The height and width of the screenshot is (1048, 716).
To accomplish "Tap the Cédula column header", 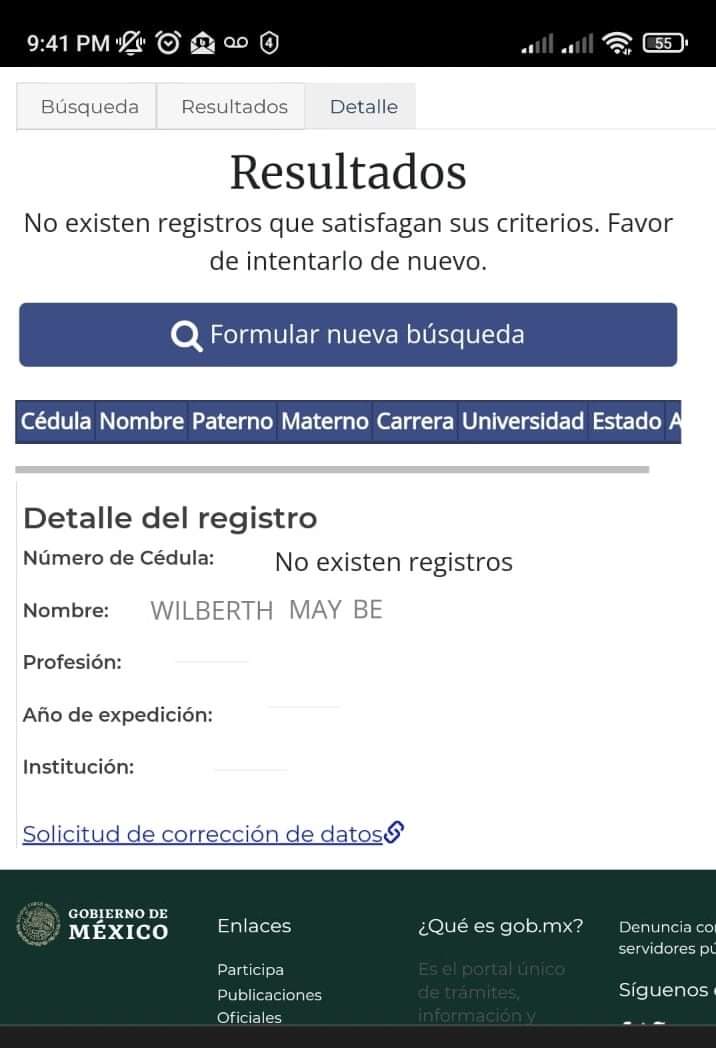I will [55, 421].
